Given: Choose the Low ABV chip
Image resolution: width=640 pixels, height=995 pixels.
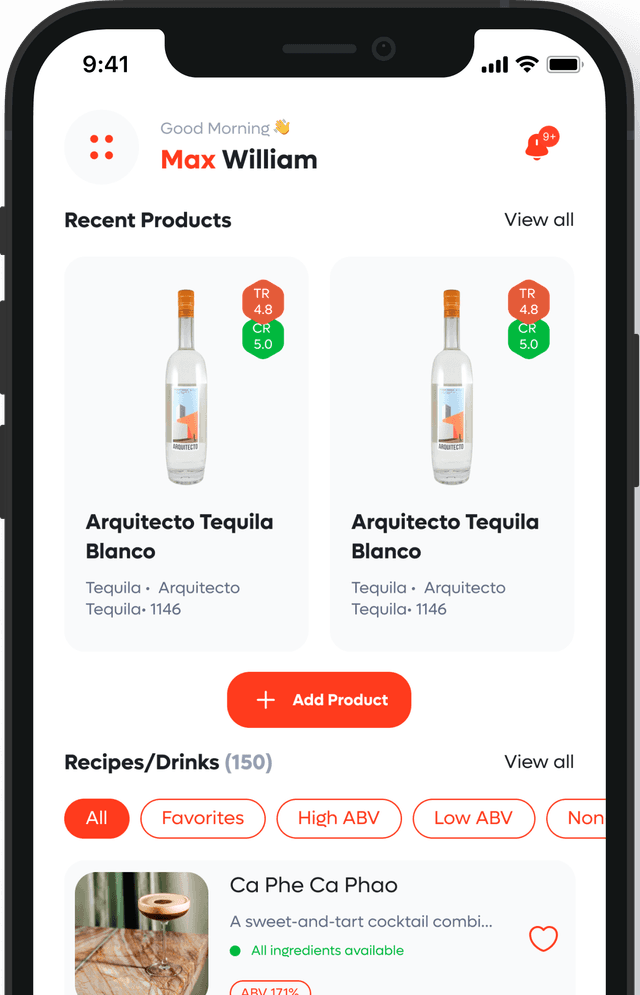Looking at the screenshot, I should click(473, 818).
